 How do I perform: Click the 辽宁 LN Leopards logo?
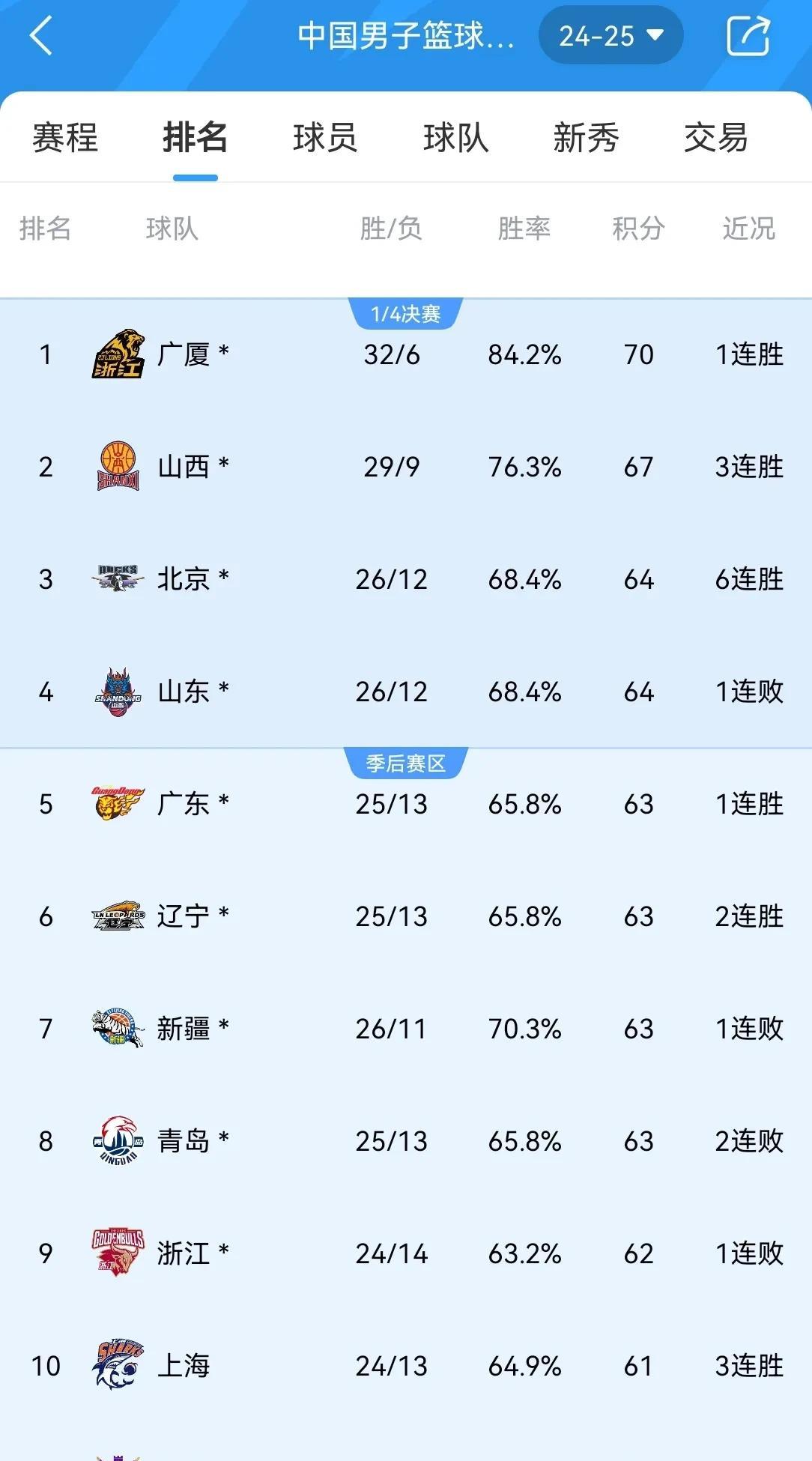[117, 916]
